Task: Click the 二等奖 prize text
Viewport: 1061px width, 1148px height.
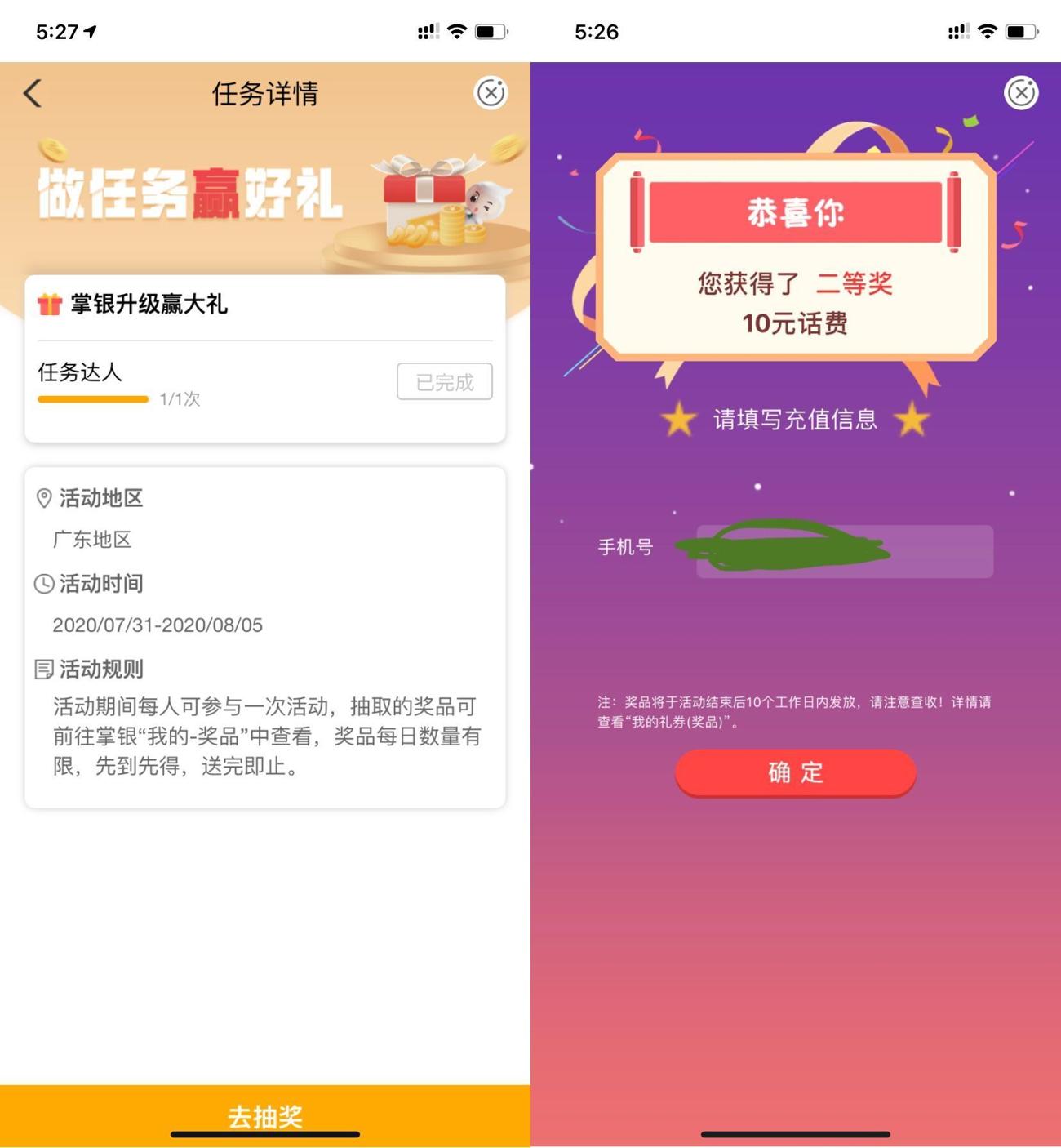Action: click(x=854, y=285)
